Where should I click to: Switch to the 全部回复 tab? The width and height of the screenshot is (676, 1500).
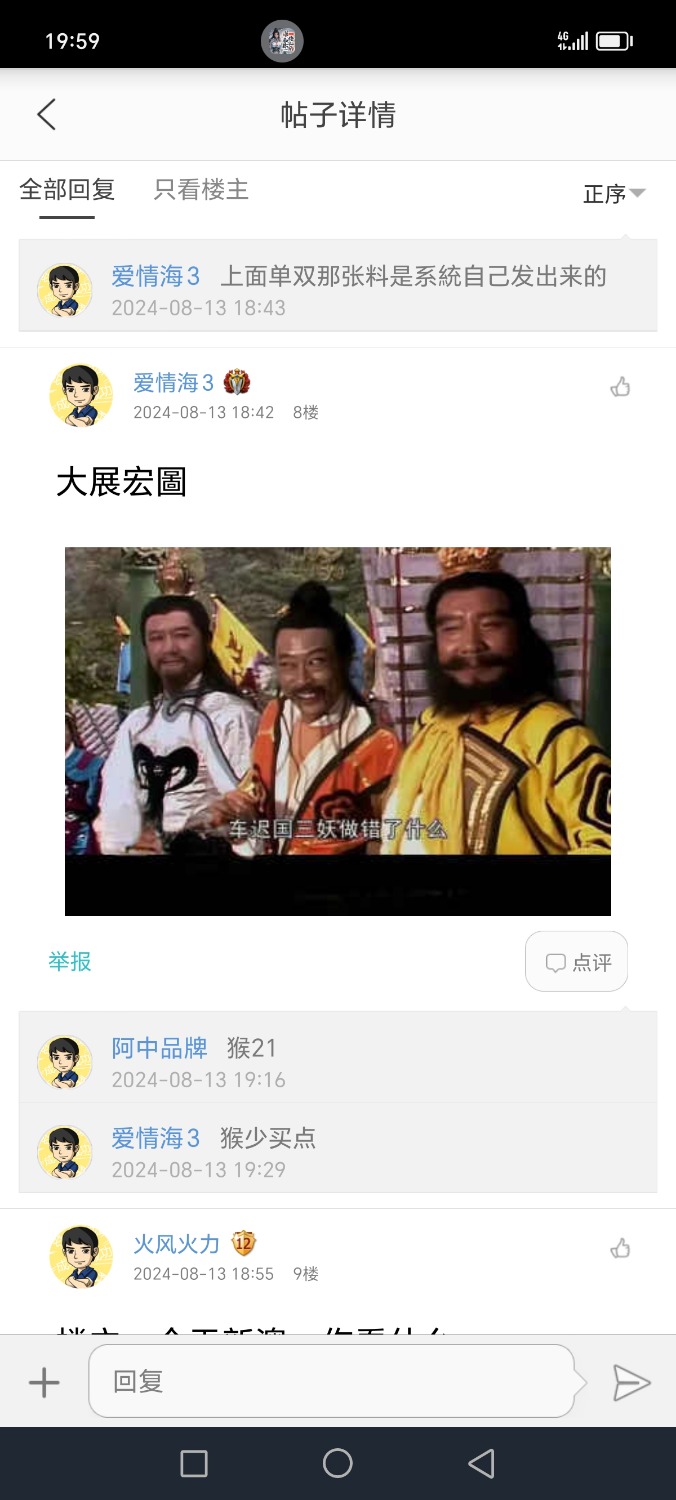pyautogui.click(x=67, y=189)
